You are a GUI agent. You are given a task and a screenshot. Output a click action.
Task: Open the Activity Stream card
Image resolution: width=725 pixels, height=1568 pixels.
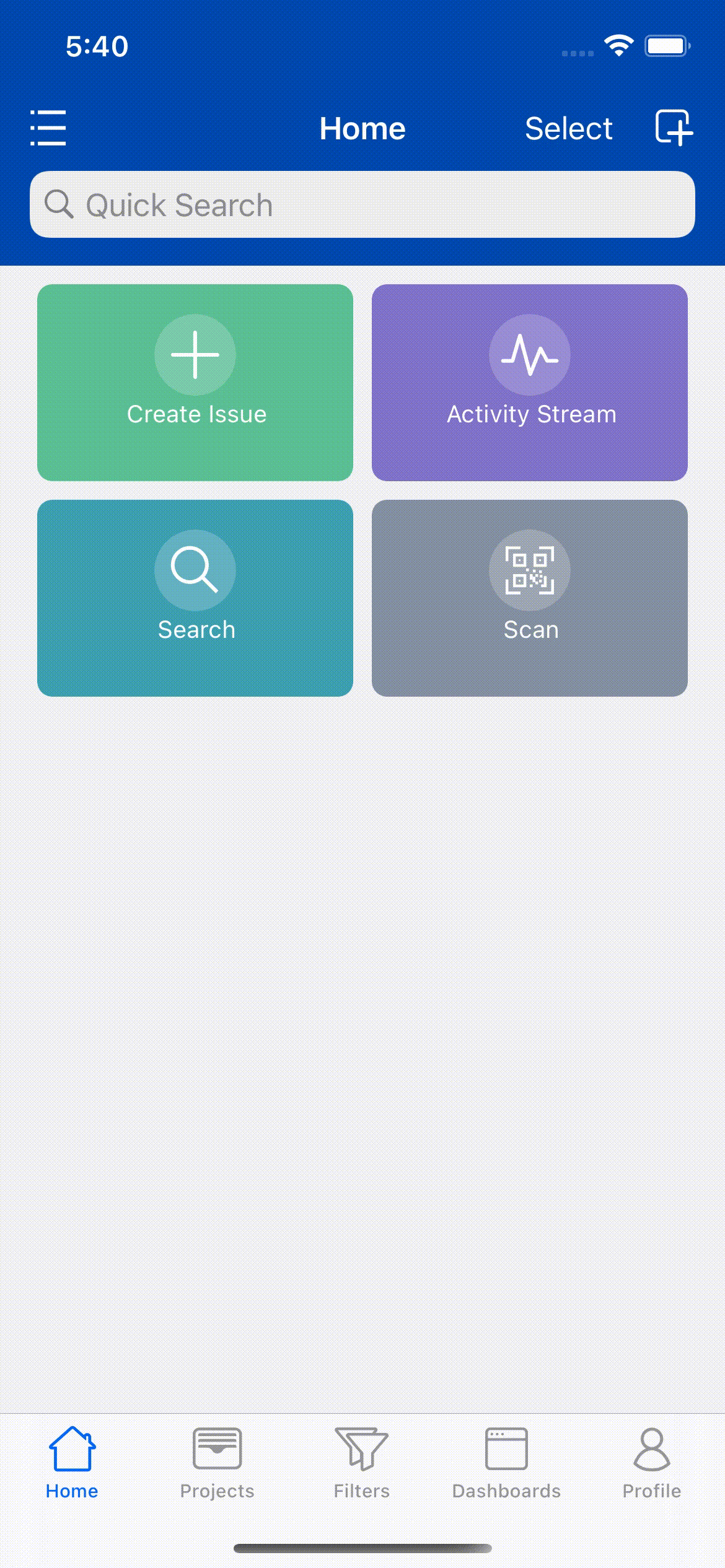530,383
